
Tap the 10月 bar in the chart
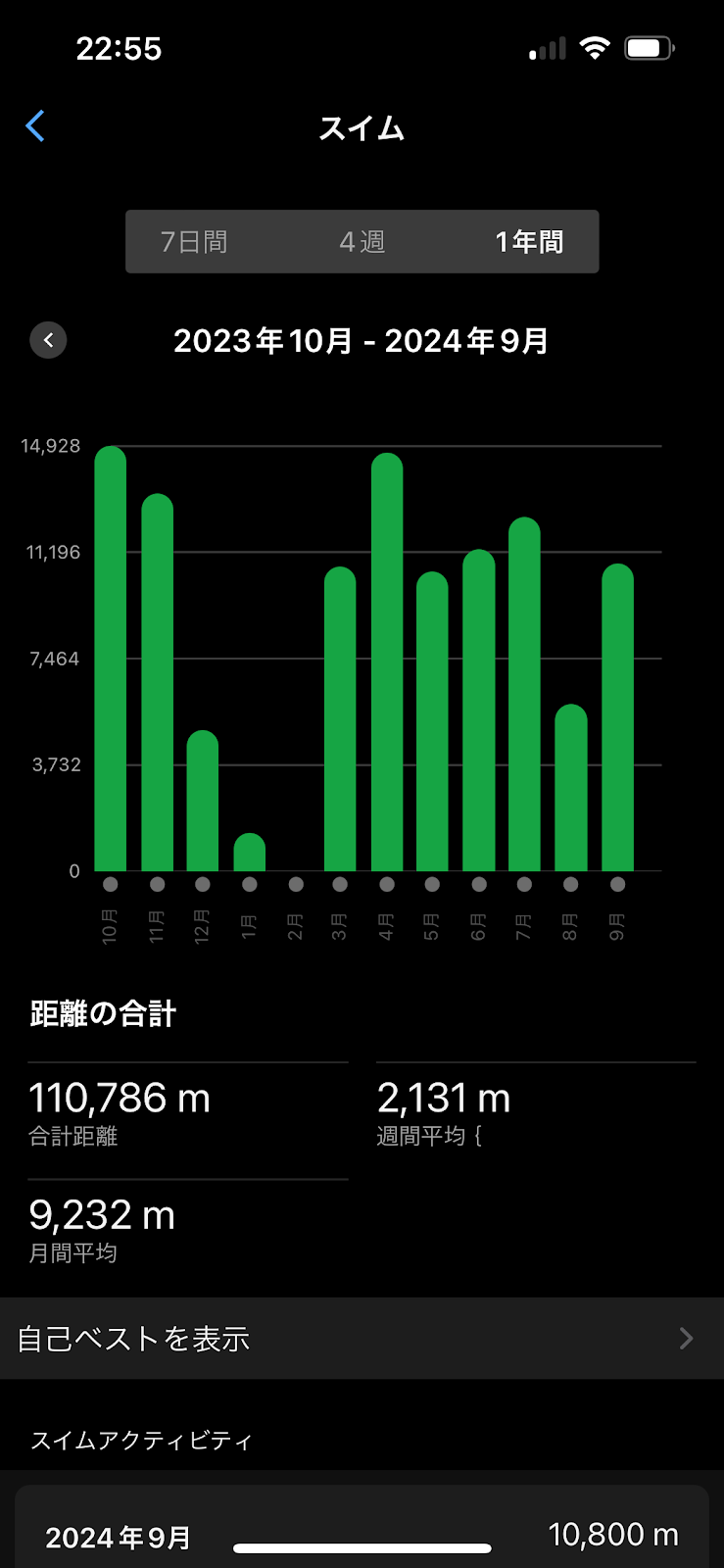click(111, 659)
